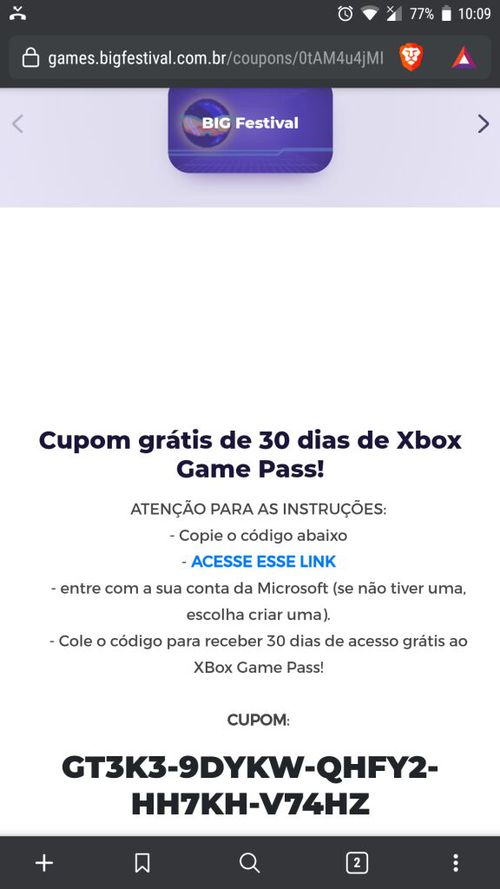Open the browser overflow menu

(x=456, y=863)
